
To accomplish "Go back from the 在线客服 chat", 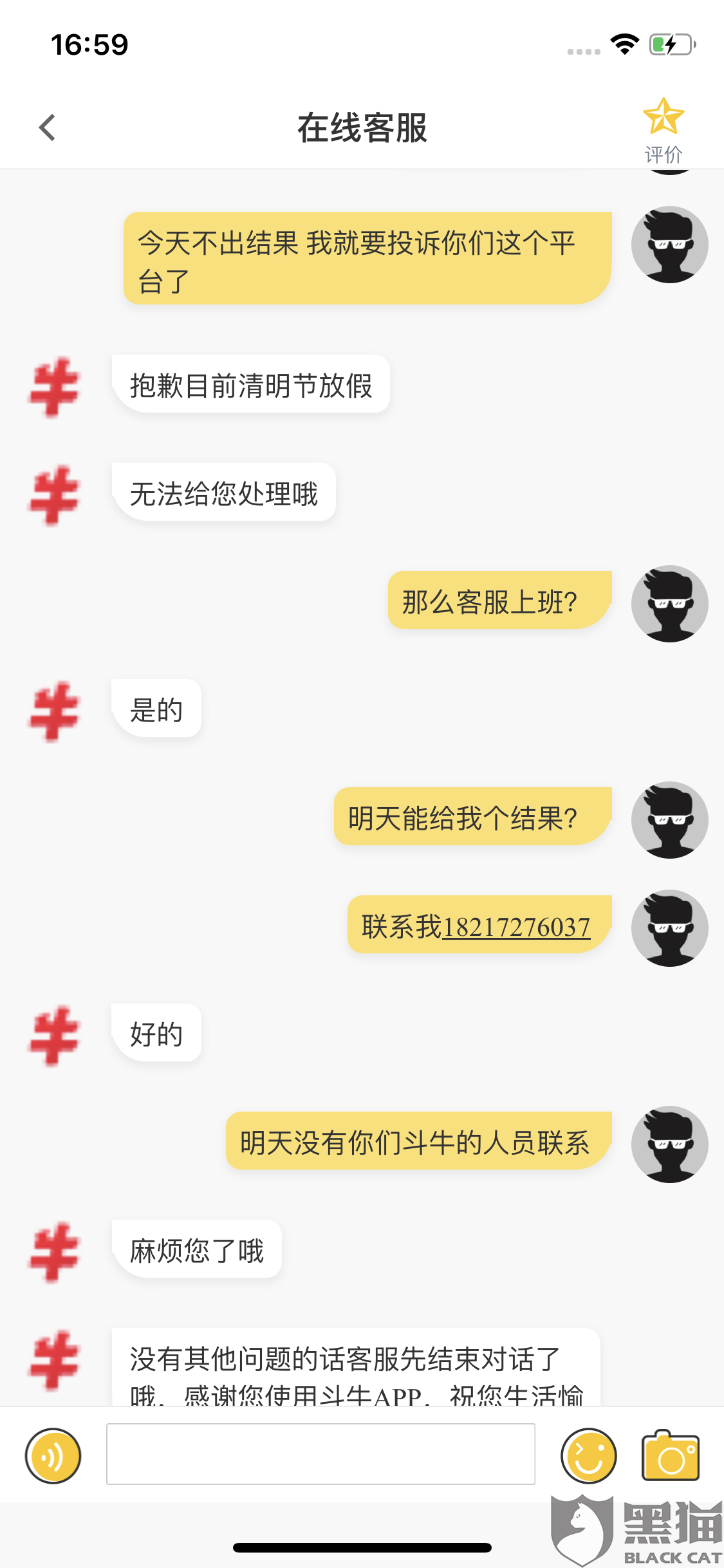I will tap(47, 127).
